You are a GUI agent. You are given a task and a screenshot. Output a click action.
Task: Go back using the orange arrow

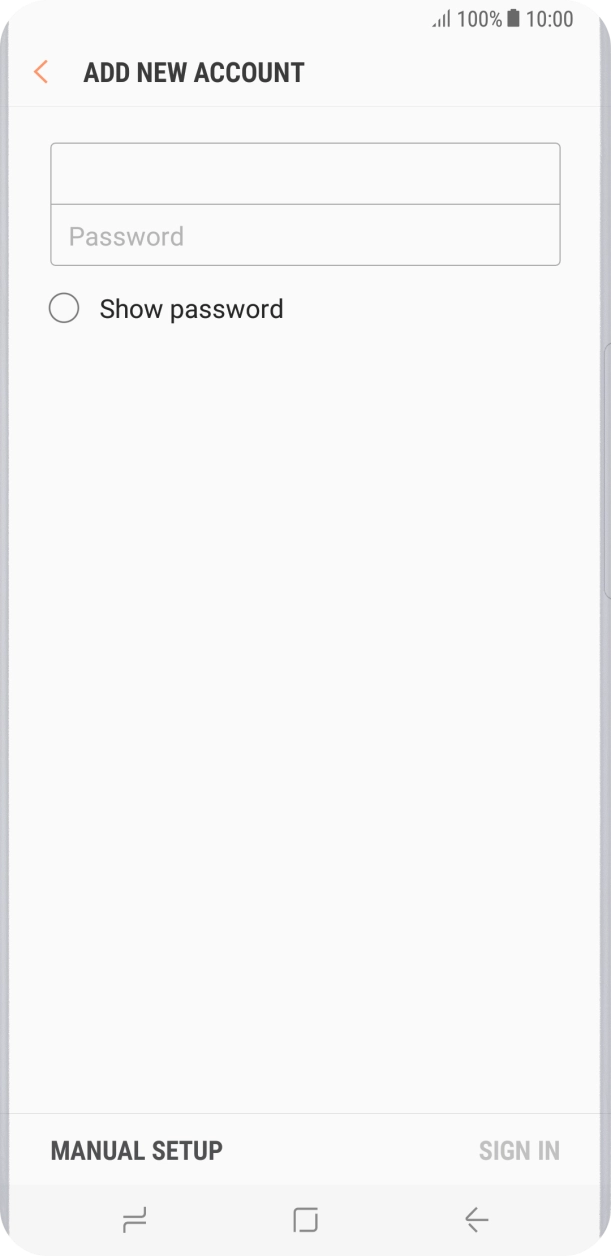(x=41, y=72)
